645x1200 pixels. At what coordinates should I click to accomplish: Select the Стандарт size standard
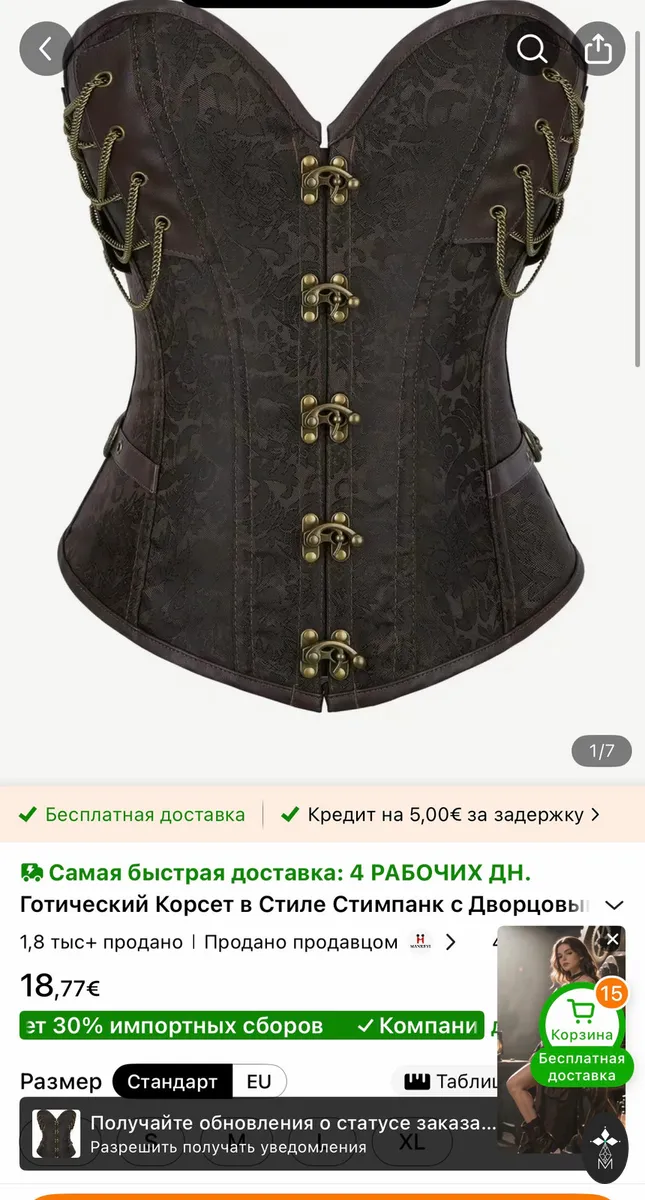coord(172,1081)
